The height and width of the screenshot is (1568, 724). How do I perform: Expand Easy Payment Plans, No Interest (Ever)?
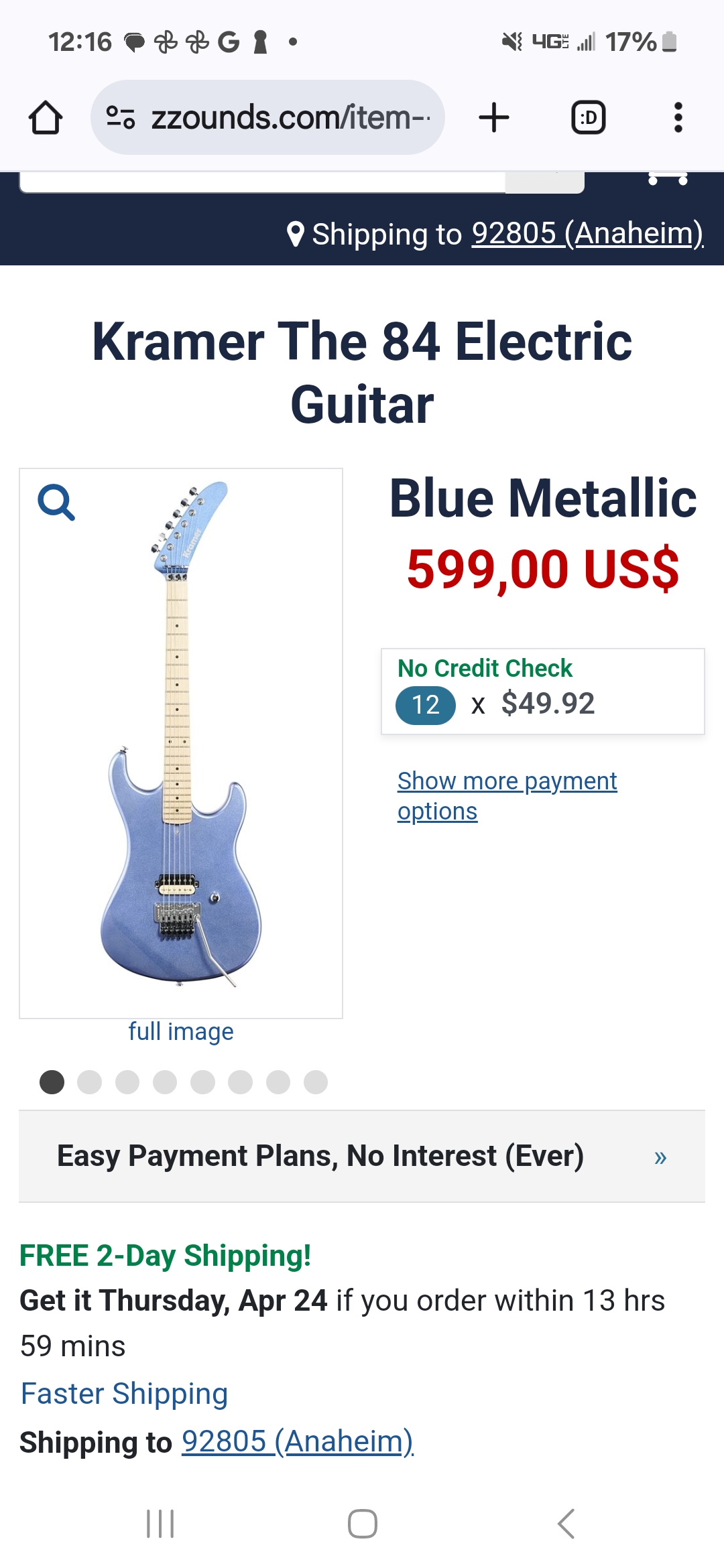(362, 1157)
